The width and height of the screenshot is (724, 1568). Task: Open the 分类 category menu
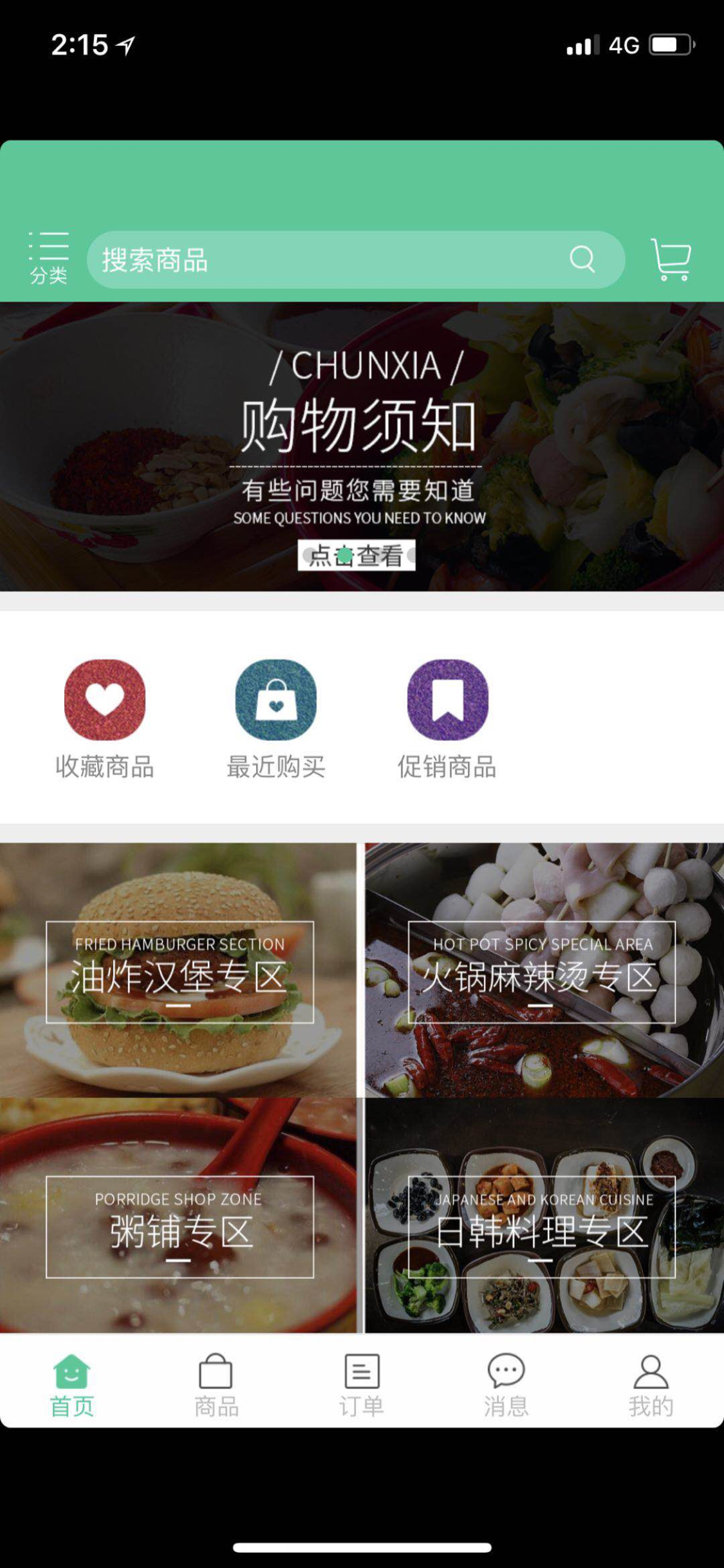coord(48,258)
